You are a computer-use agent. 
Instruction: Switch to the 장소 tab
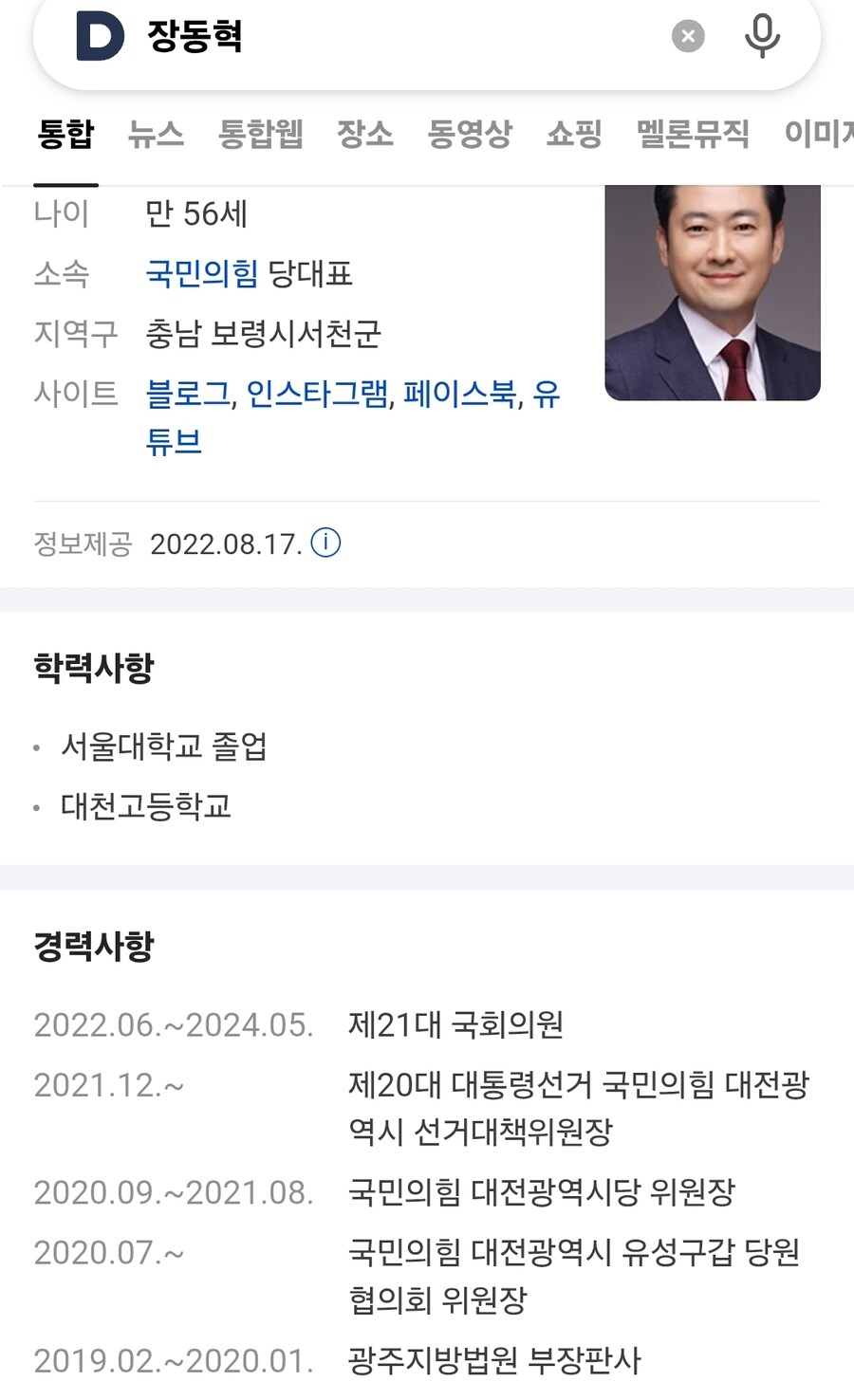(365, 134)
